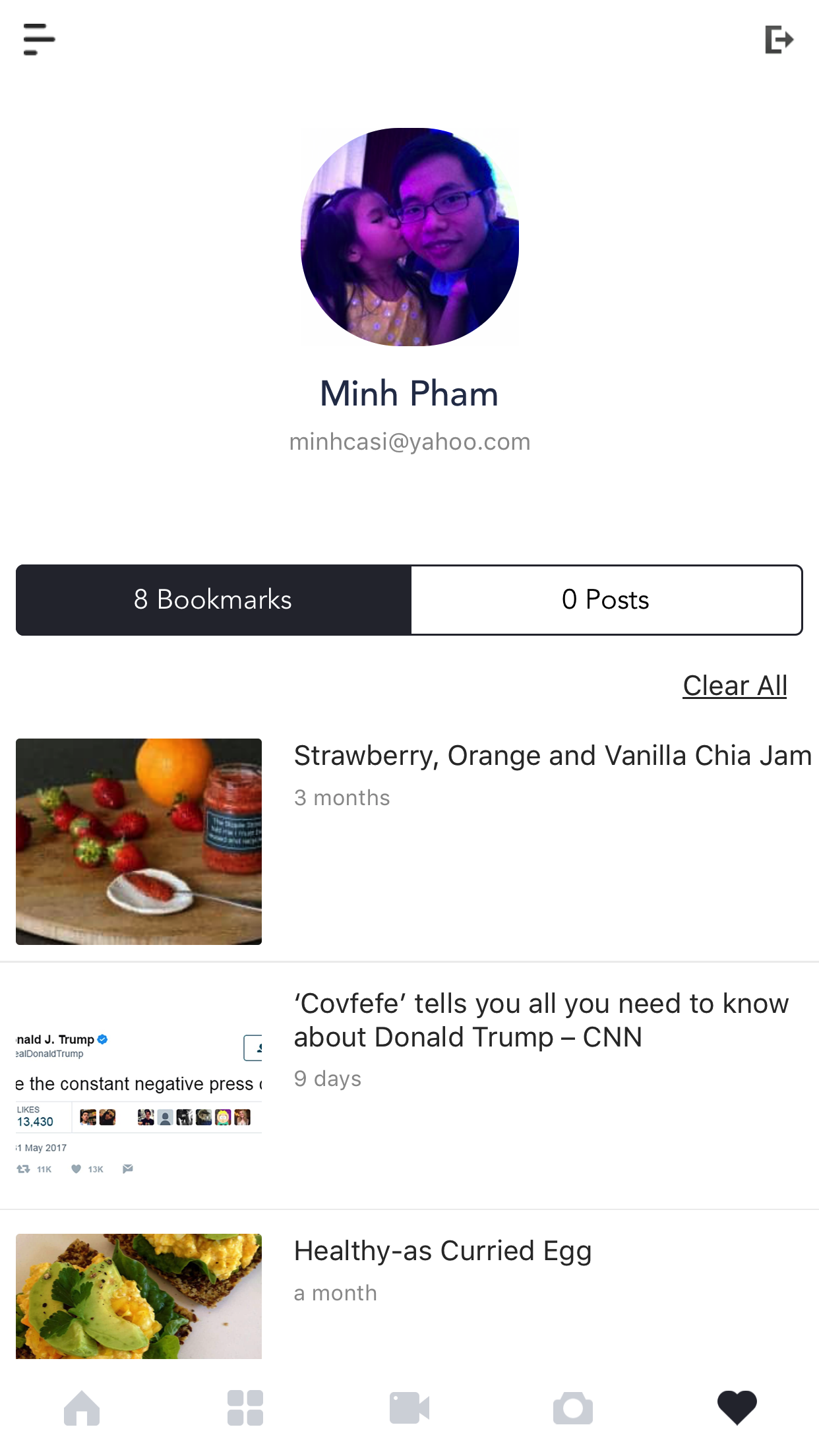Switch to the 0 Posts tab

(606, 600)
